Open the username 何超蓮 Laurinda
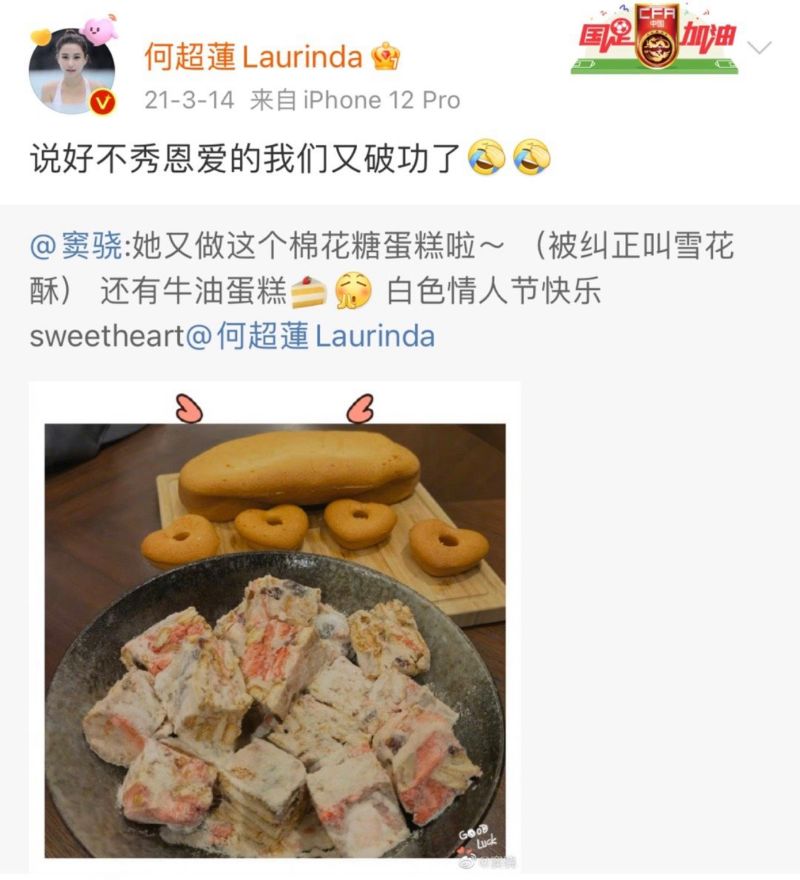The image size is (800, 880). click(x=253, y=57)
